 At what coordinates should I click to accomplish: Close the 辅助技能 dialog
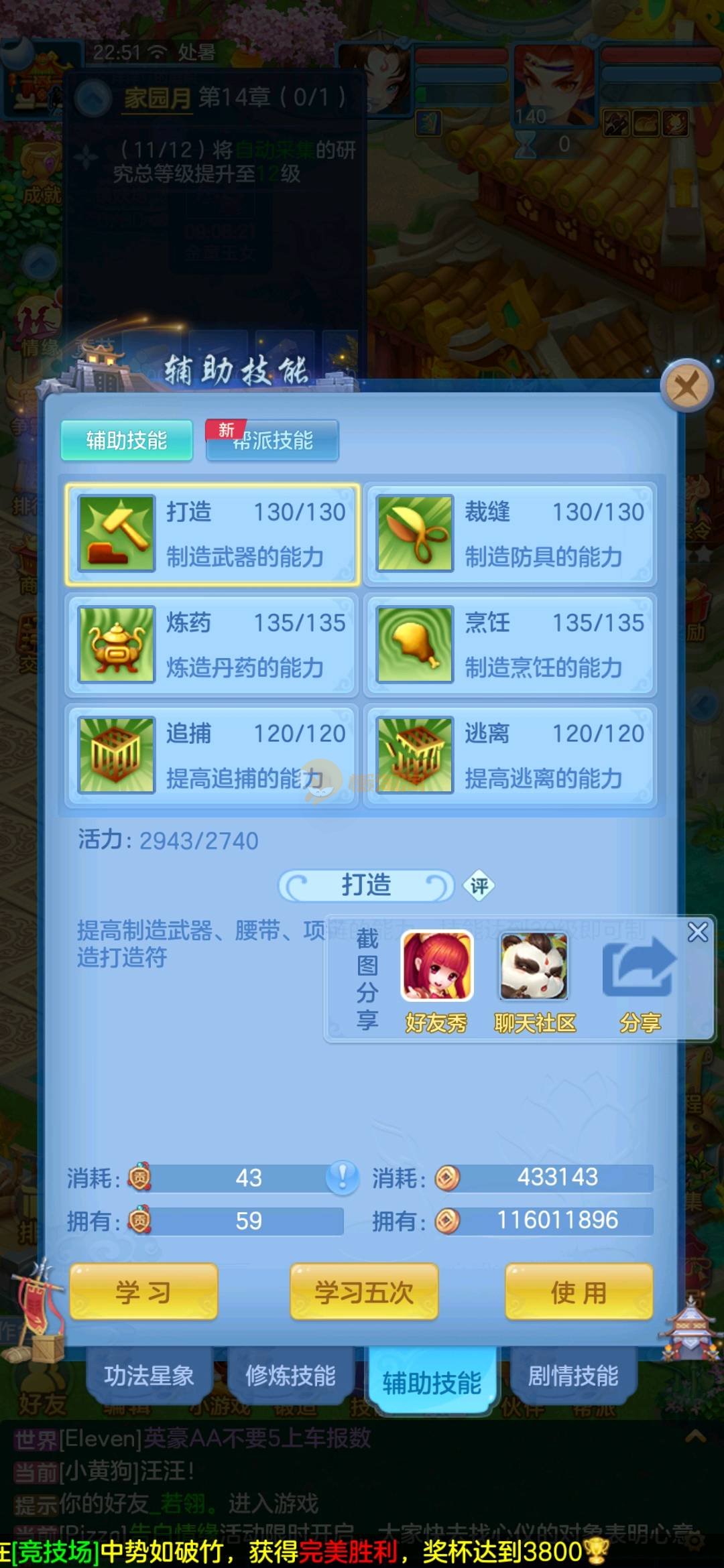coord(686,386)
